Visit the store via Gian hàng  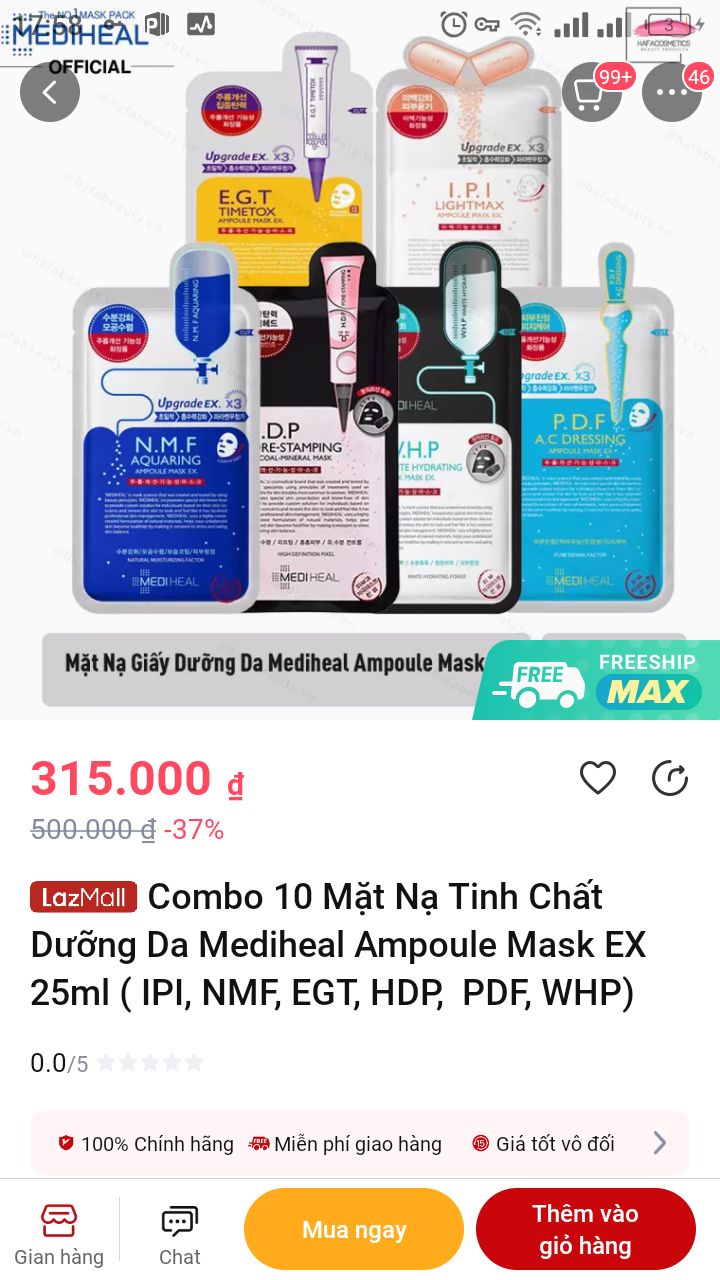tap(59, 1235)
